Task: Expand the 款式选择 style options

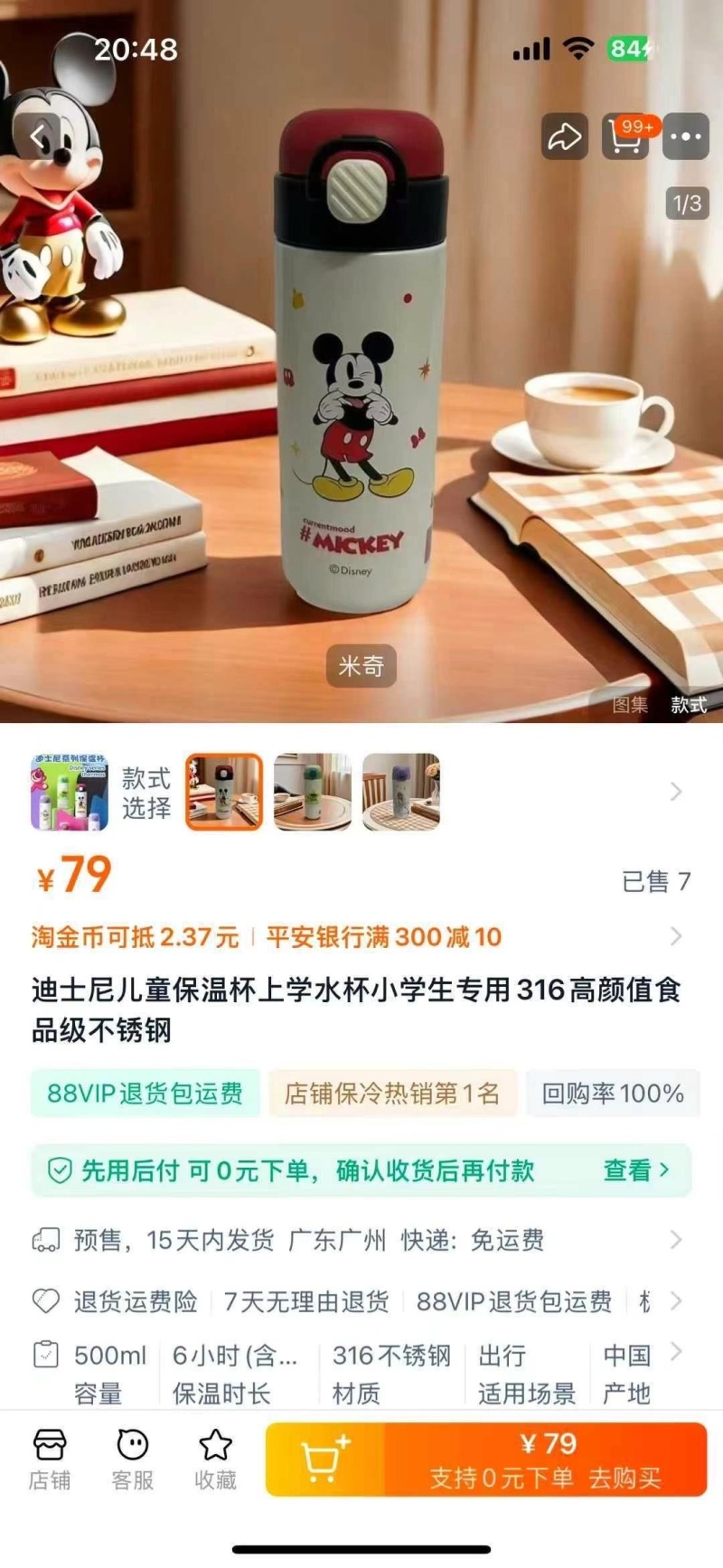Action: click(x=676, y=792)
